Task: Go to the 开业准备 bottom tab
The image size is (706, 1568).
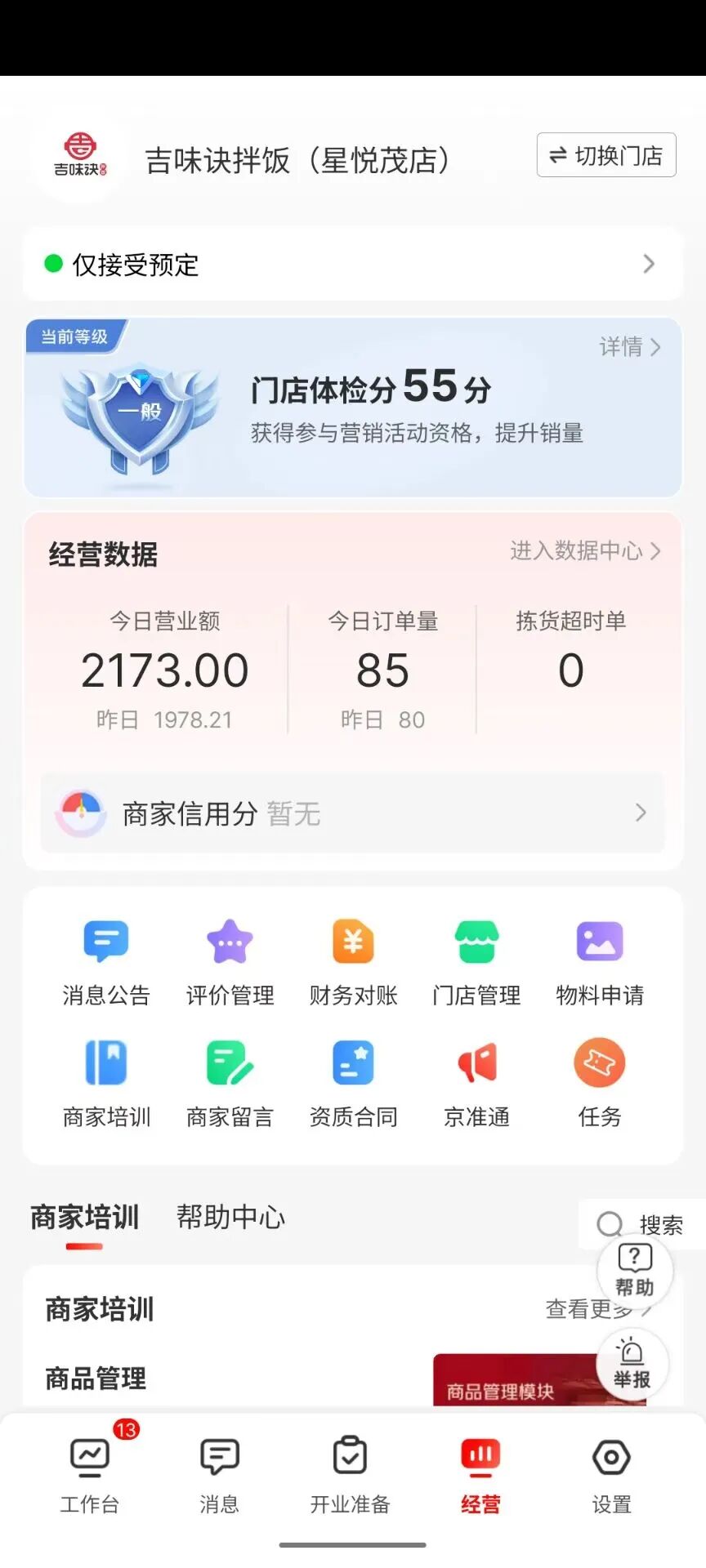Action: point(350,1476)
